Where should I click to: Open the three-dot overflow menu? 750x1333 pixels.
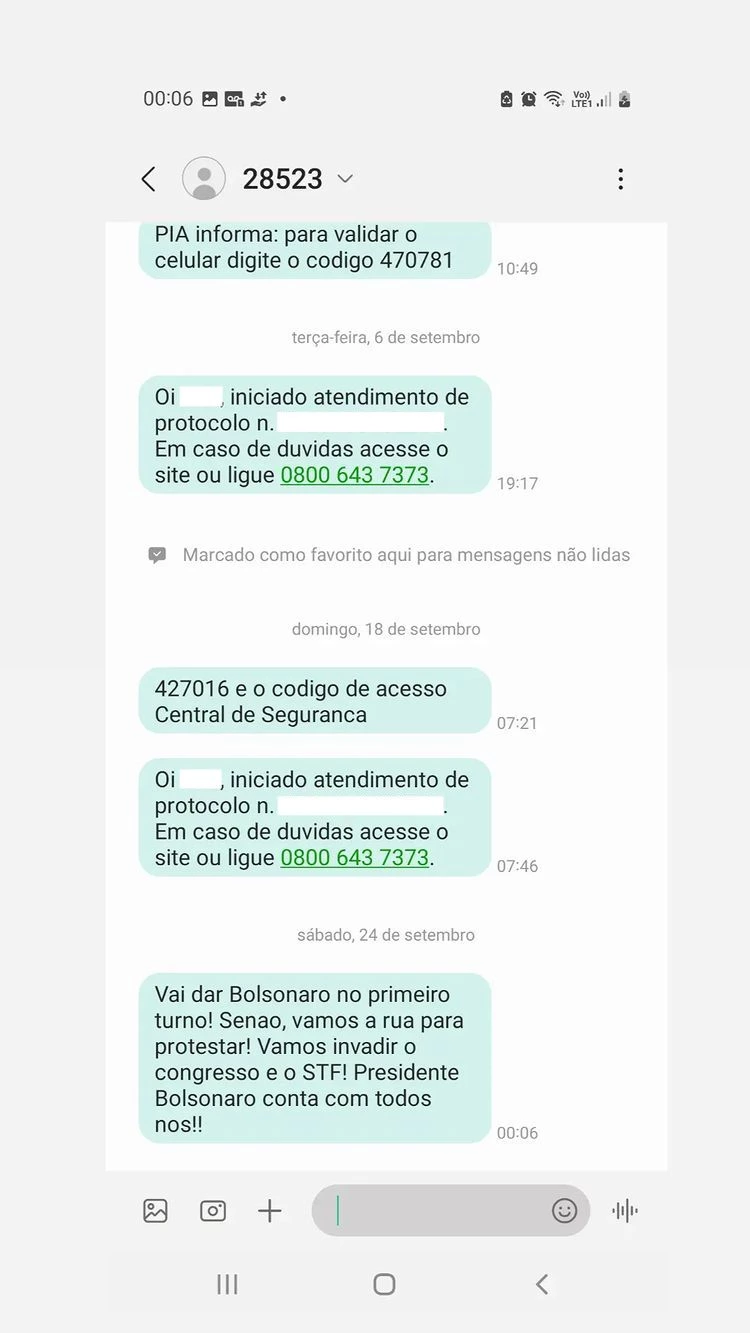click(620, 179)
